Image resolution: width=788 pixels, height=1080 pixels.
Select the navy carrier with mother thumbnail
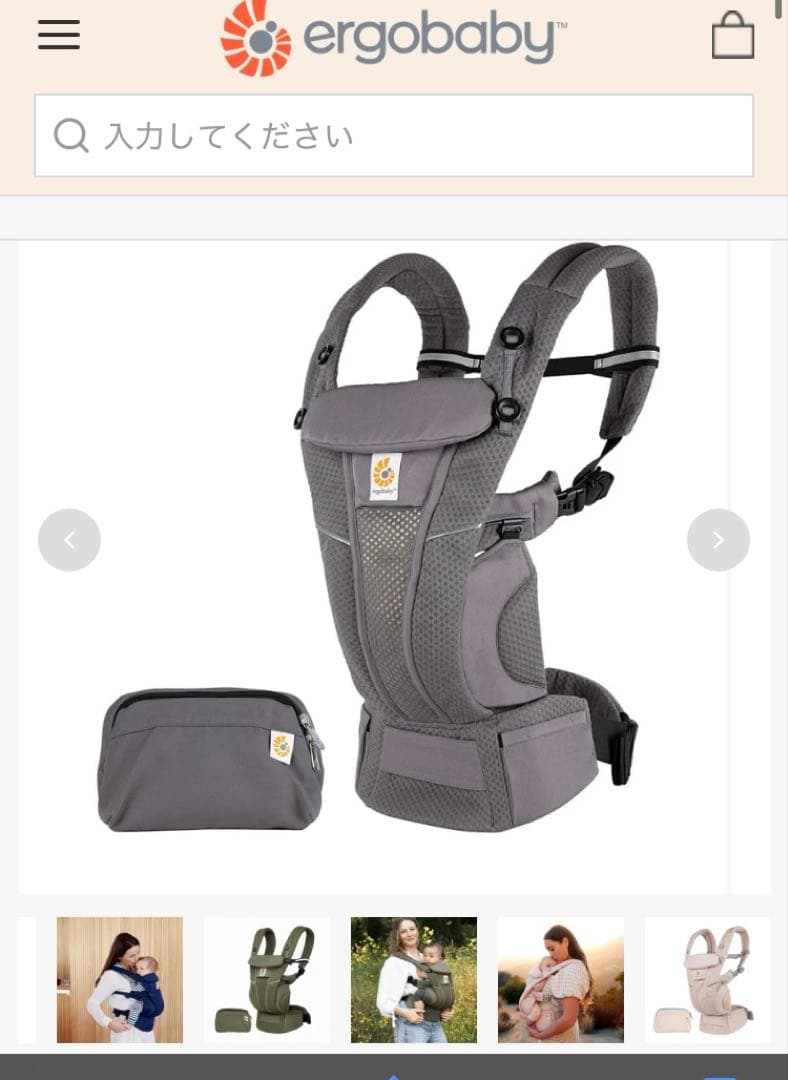click(120, 980)
